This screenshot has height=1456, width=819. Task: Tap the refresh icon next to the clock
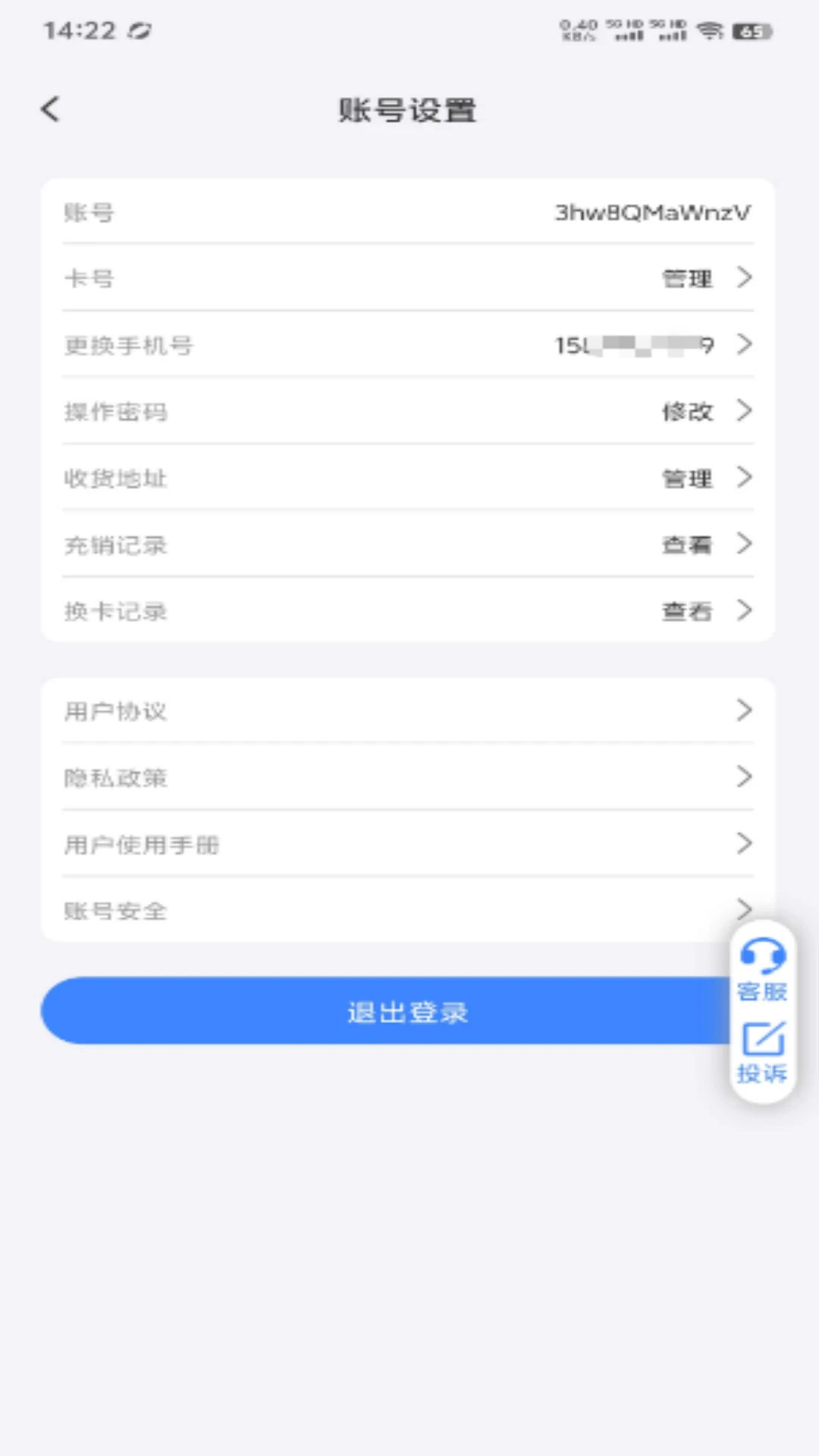(x=139, y=32)
